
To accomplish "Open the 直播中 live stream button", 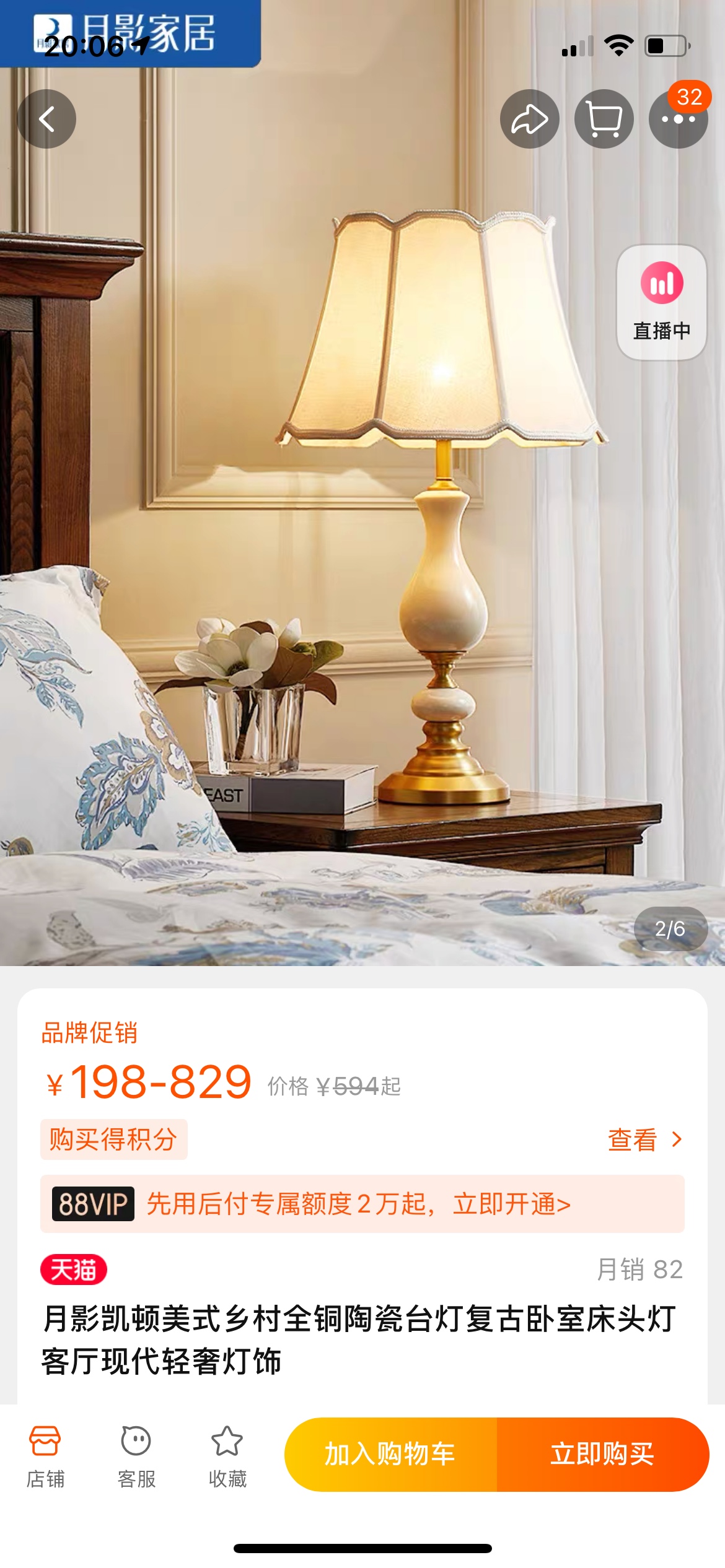I will click(x=662, y=302).
